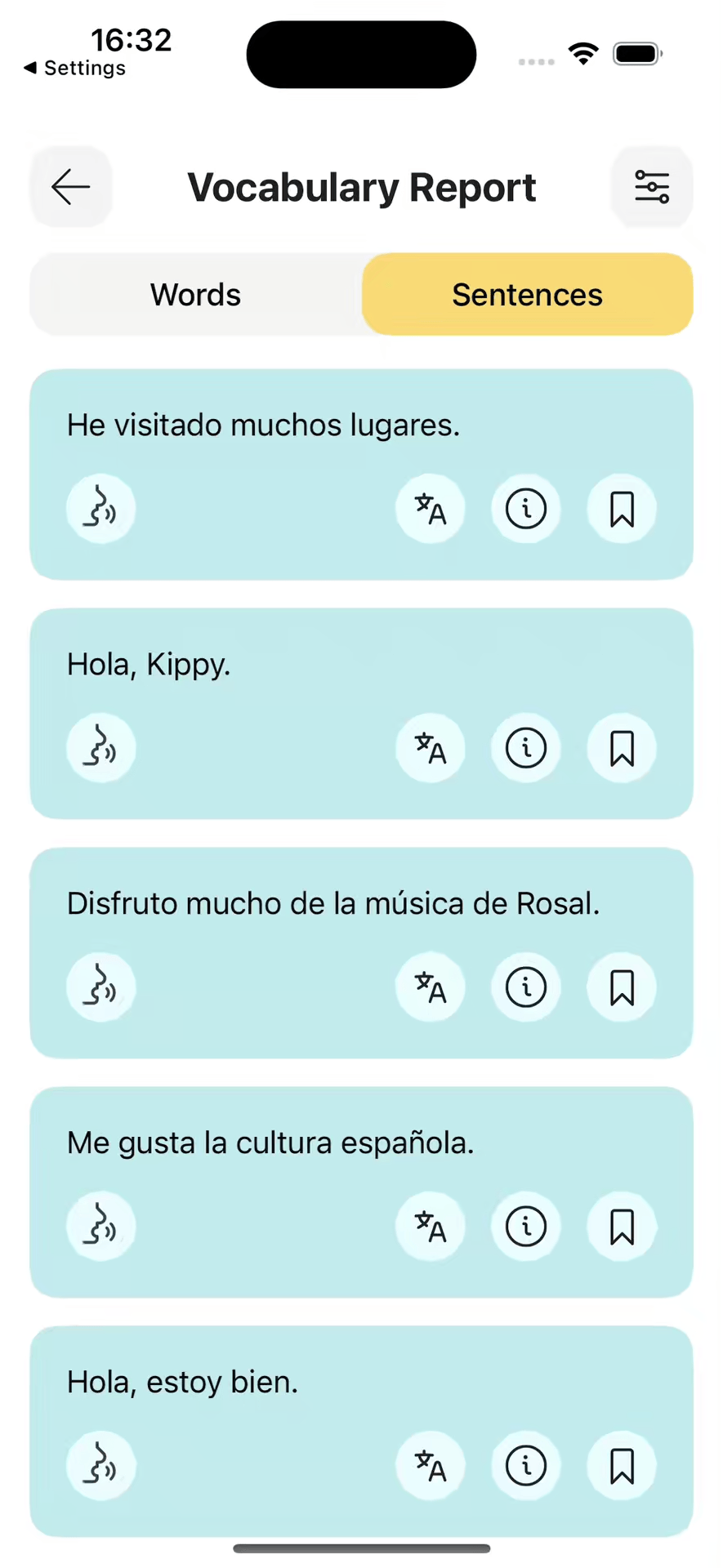Go back using the arrow button
The width and height of the screenshot is (723, 1568).
[71, 187]
